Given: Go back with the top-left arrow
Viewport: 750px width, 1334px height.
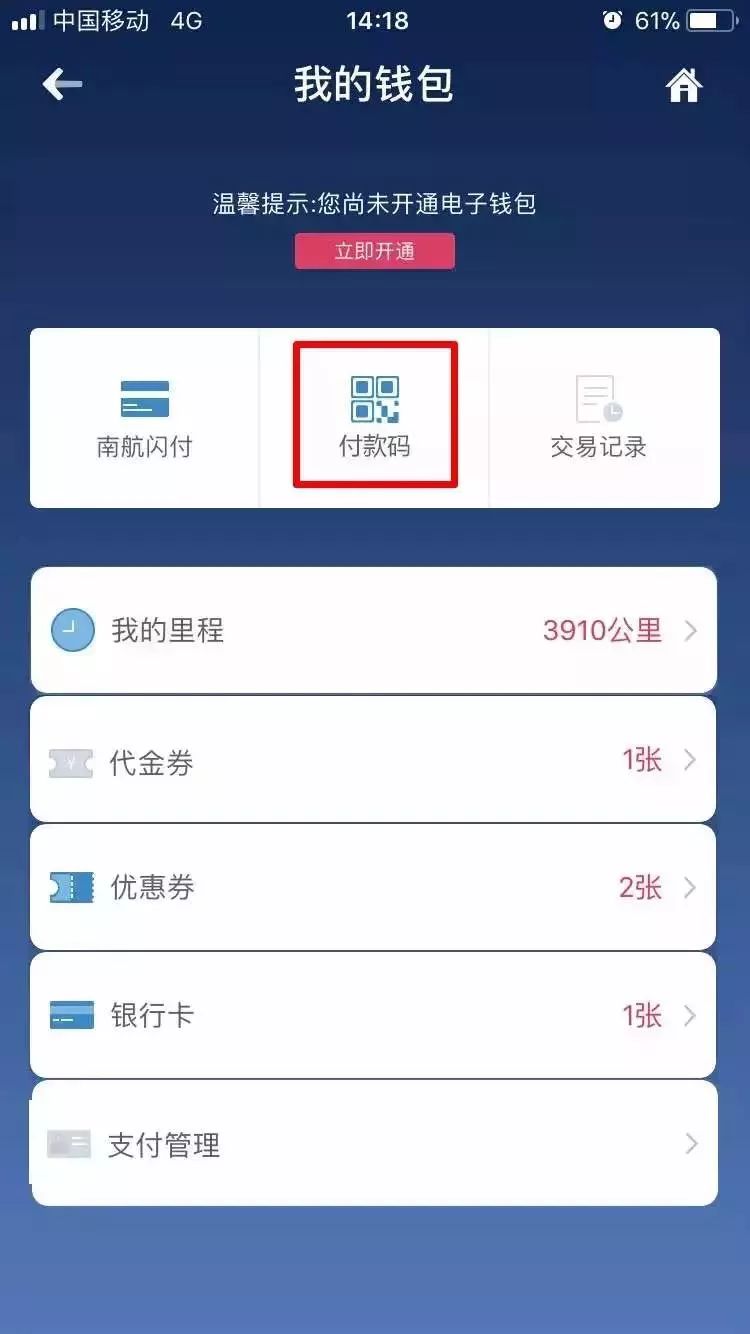Looking at the screenshot, I should click(62, 85).
